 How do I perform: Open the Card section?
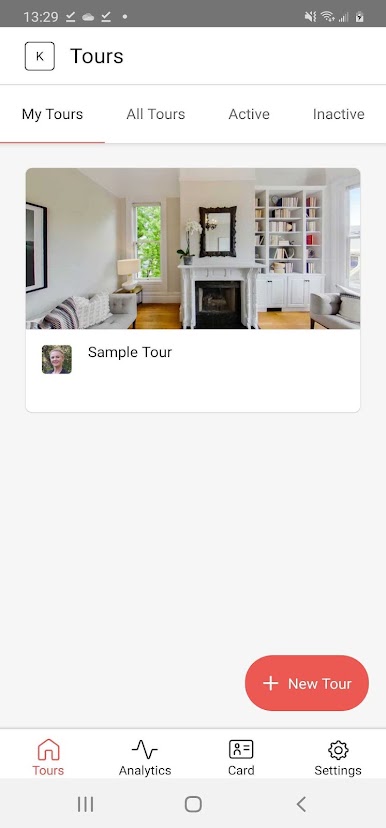(x=241, y=757)
